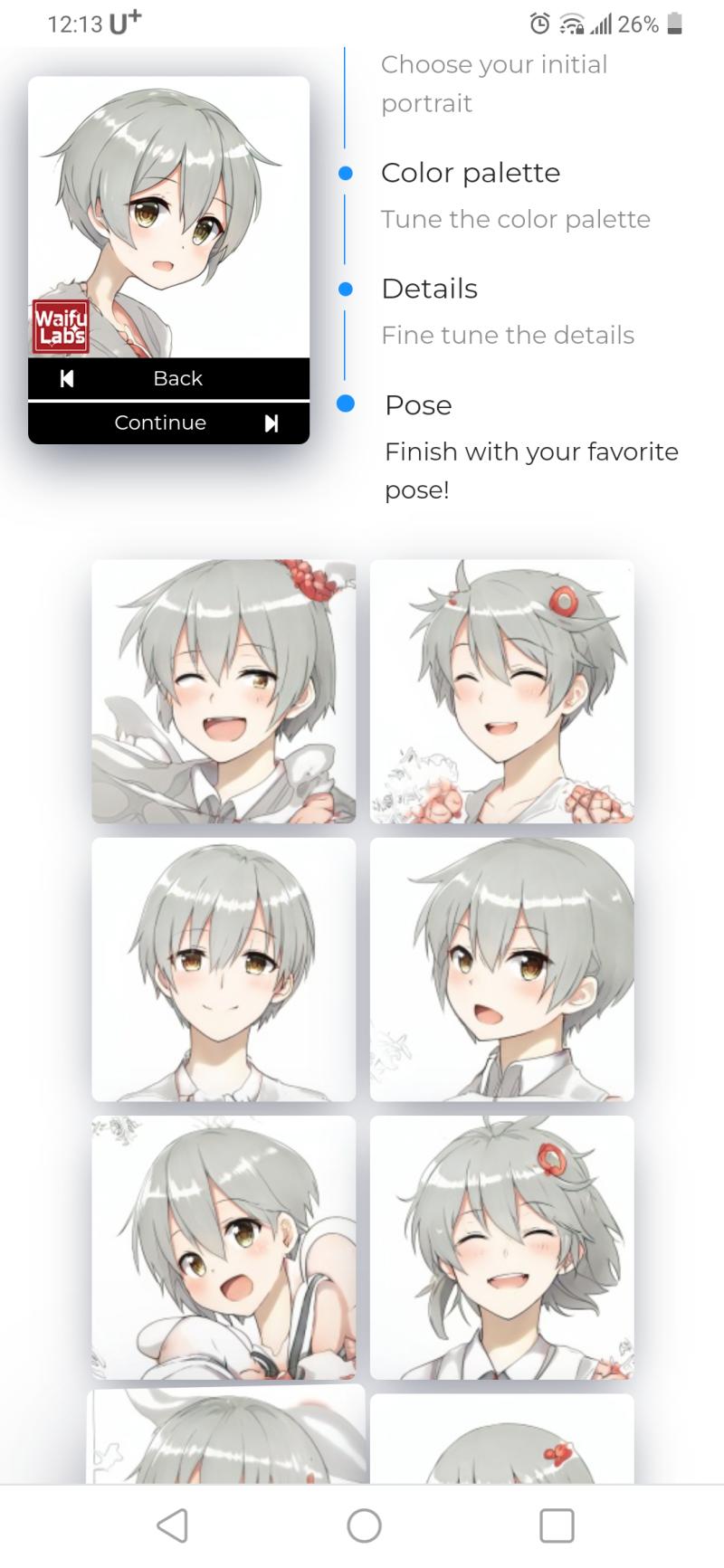Go to home screen via navigation bar
This screenshot has width=724, height=1568.
(x=364, y=1525)
